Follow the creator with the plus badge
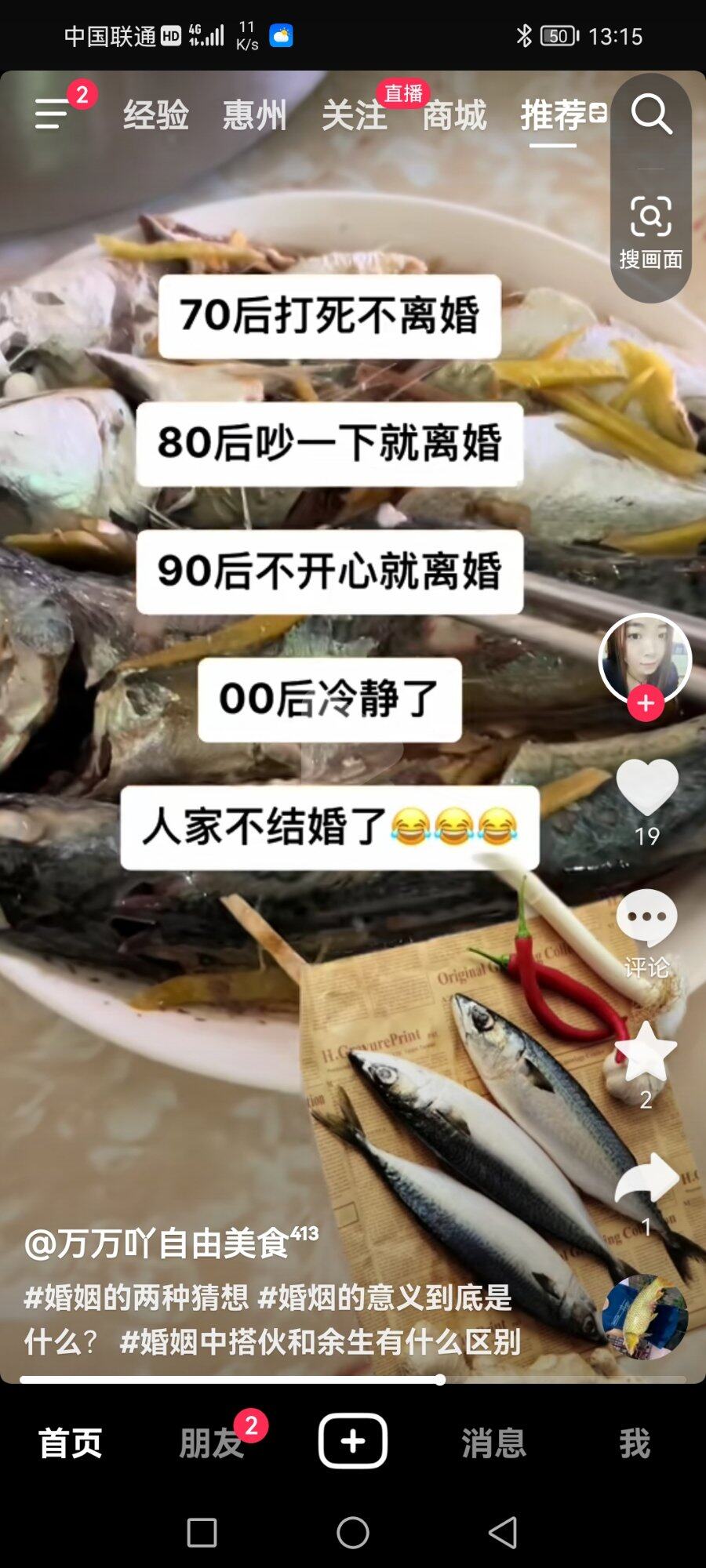The height and width of the screenshot is (1568, 706). pyautogui.click(x=645, y=703)
